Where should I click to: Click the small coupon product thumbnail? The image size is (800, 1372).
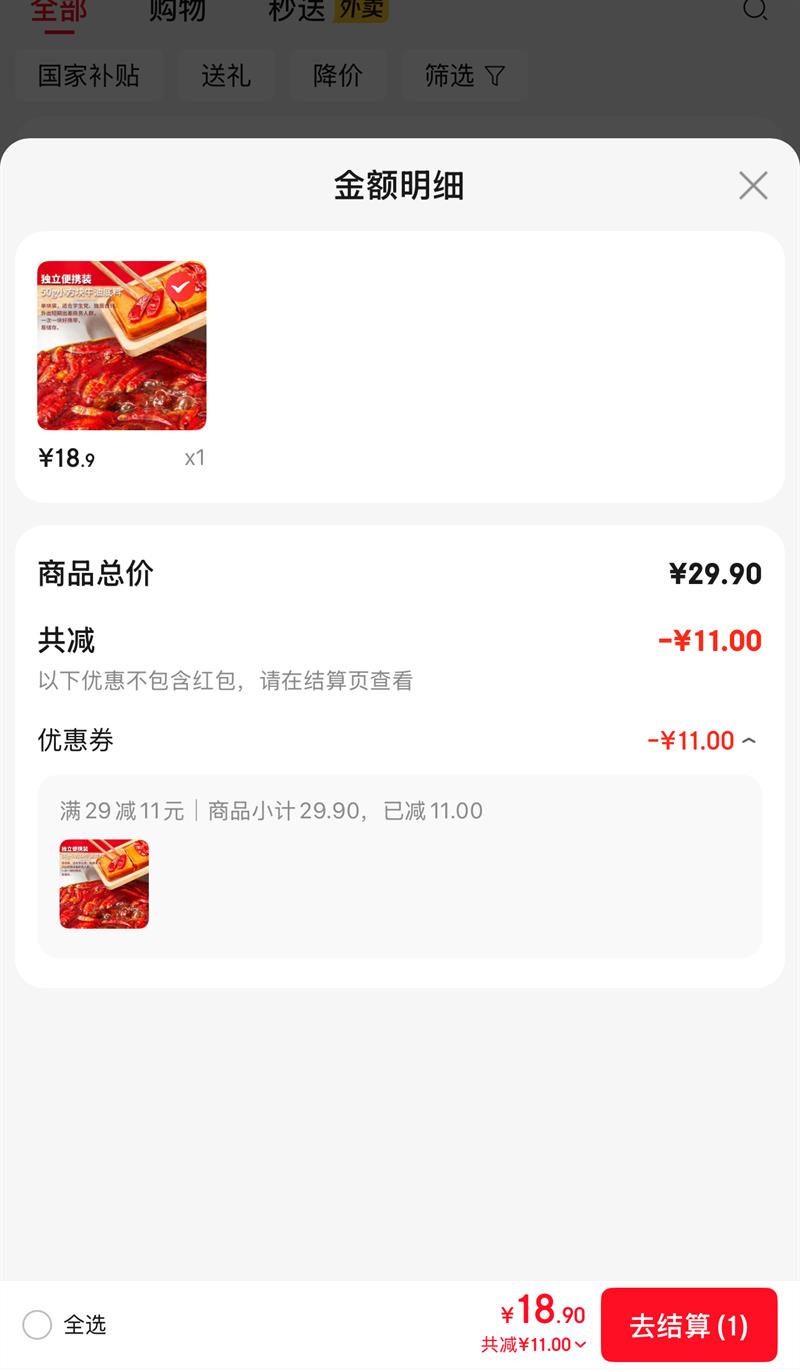click(x=103, y=884)
